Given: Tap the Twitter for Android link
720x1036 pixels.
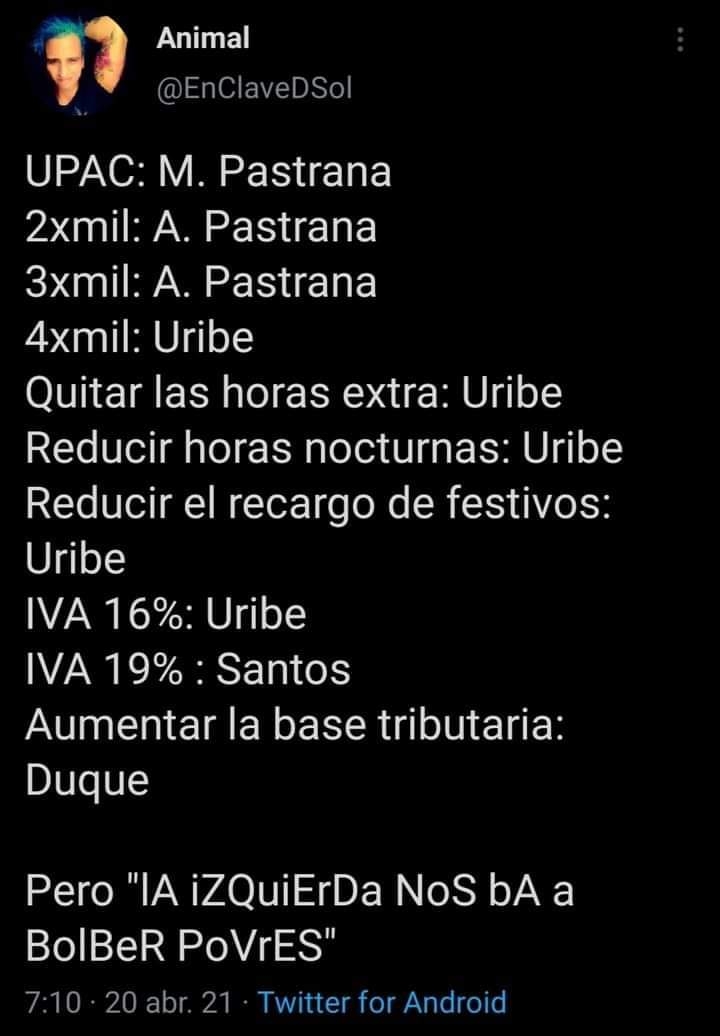Looking at the screenshot, I should pyautogui.click(x=382, y=1002).
